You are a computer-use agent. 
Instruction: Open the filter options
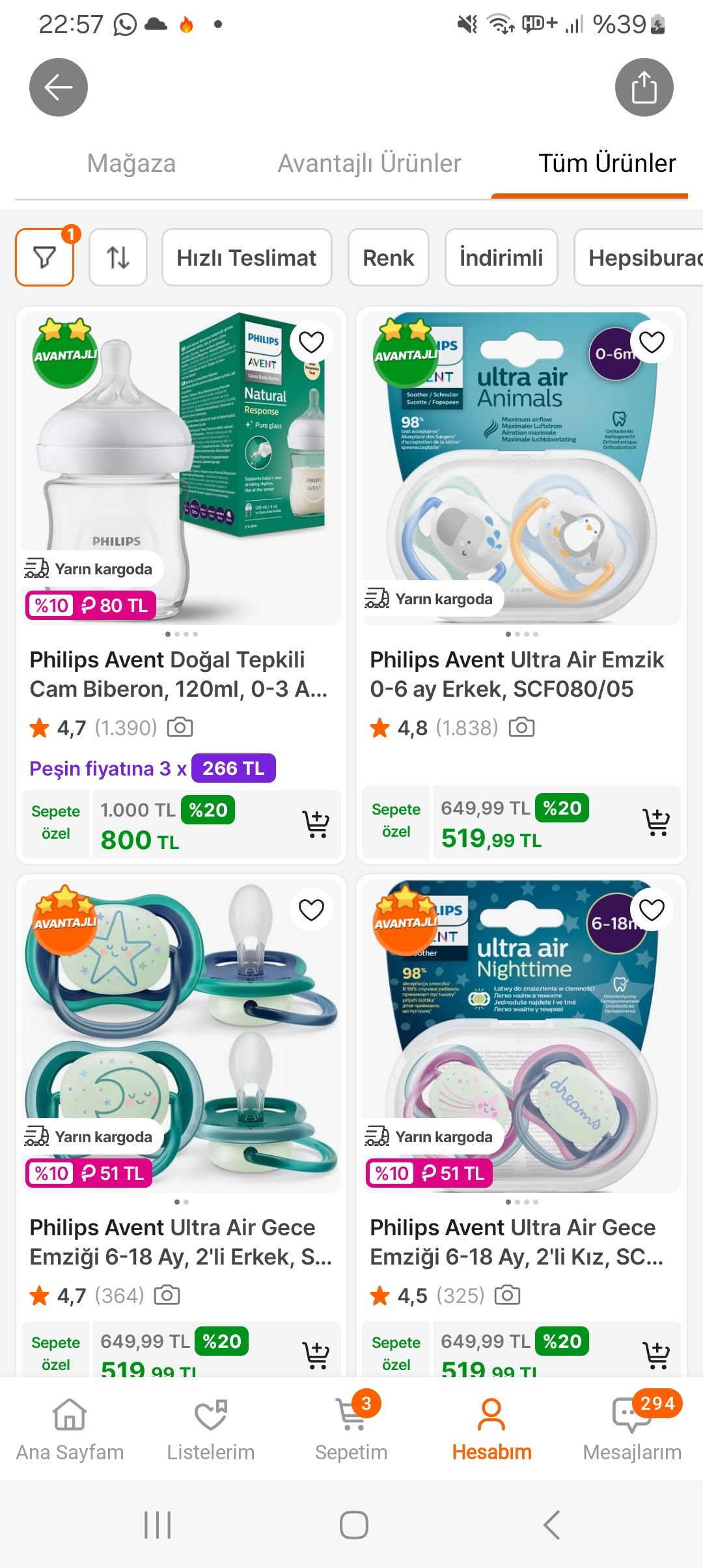[x=44, y=257]
